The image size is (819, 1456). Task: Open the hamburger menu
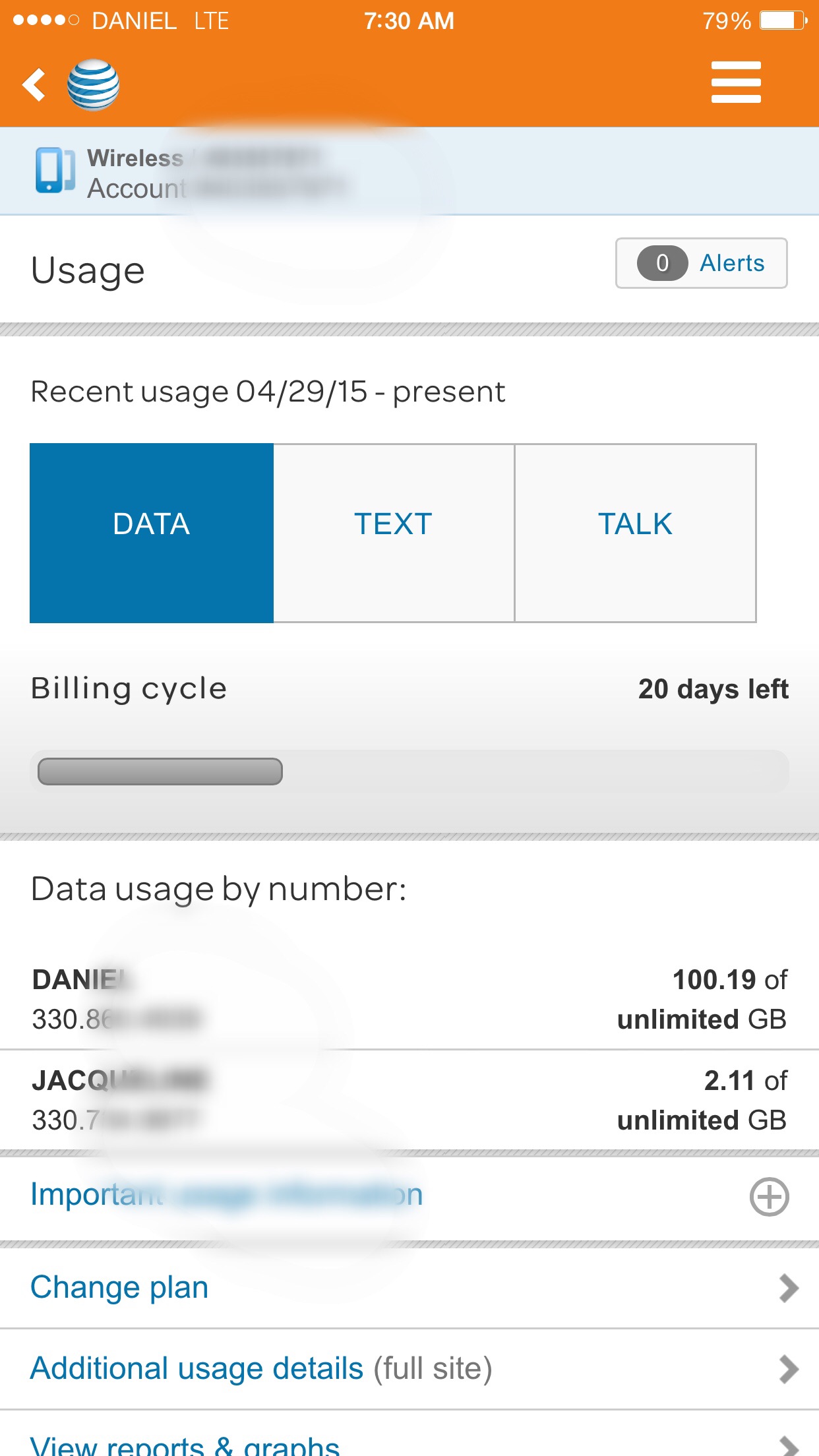pos(735,82)
